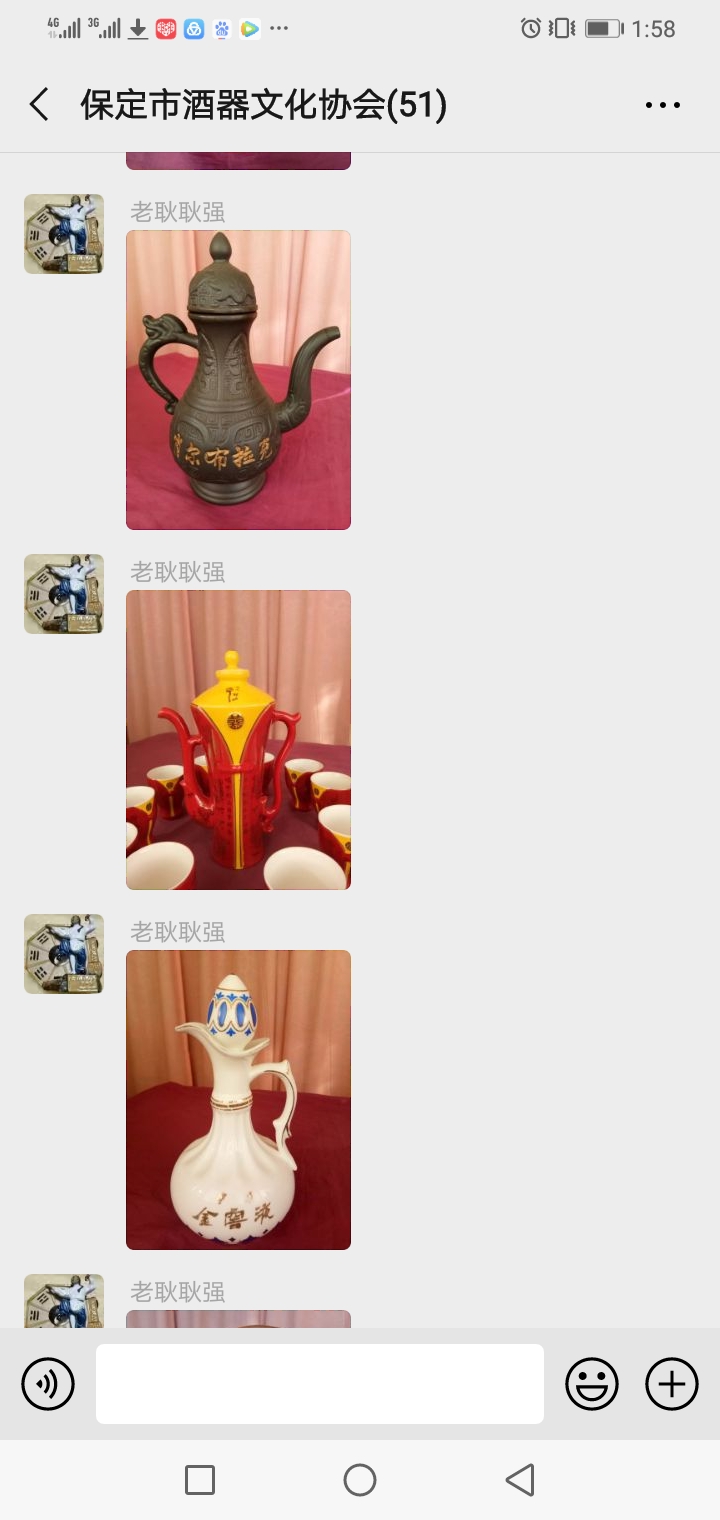
Task: Open the chat info overflow menu
Action: point(662,105)
